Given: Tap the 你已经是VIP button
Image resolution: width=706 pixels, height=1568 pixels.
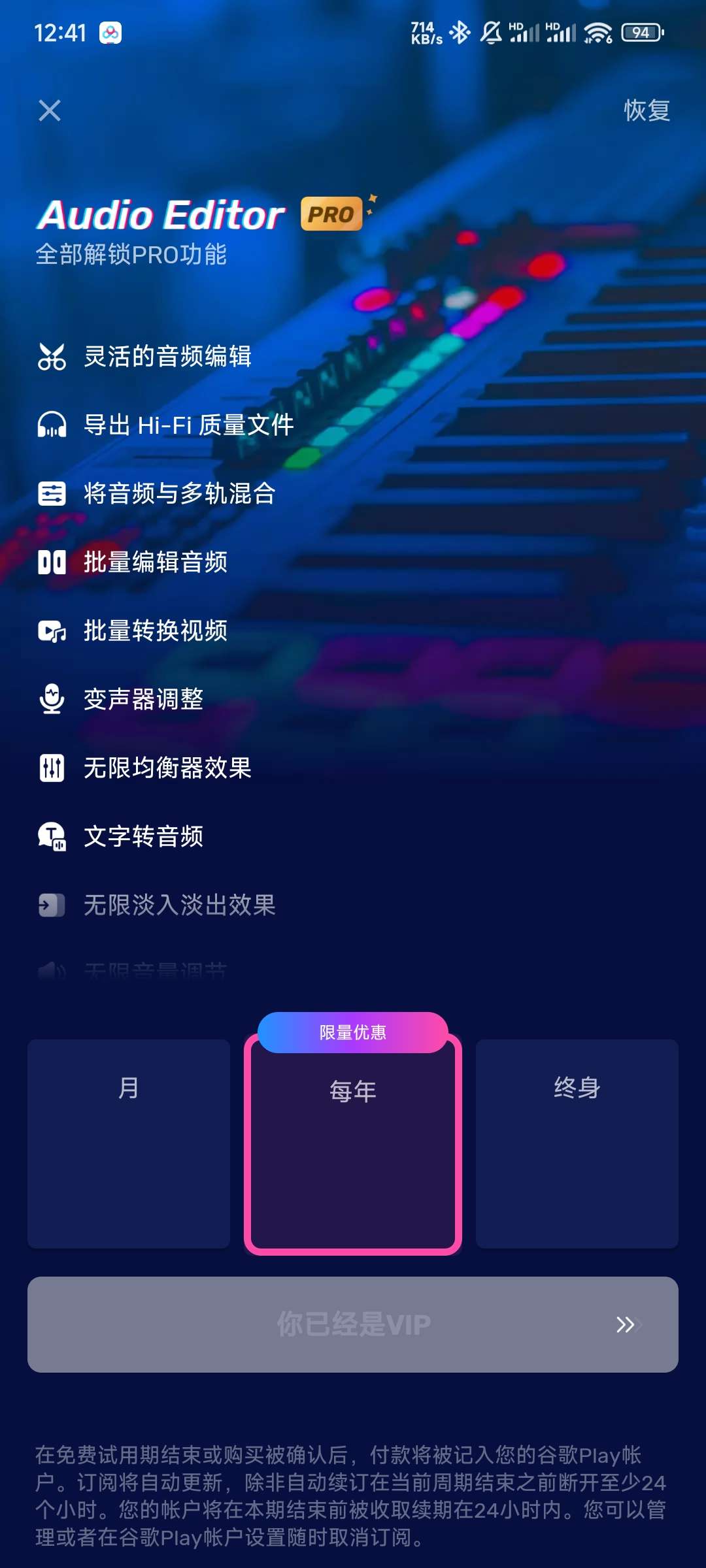Looking at the screenshot, I should [353, 1324].
